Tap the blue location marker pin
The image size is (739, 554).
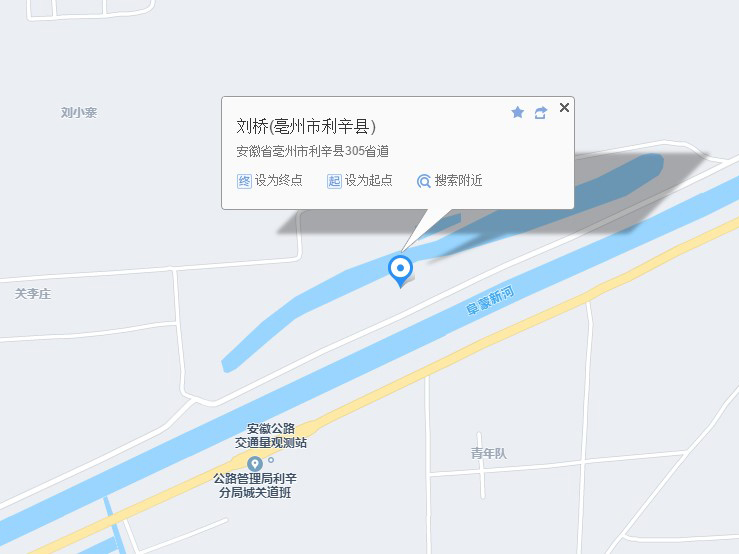(400, 269)
